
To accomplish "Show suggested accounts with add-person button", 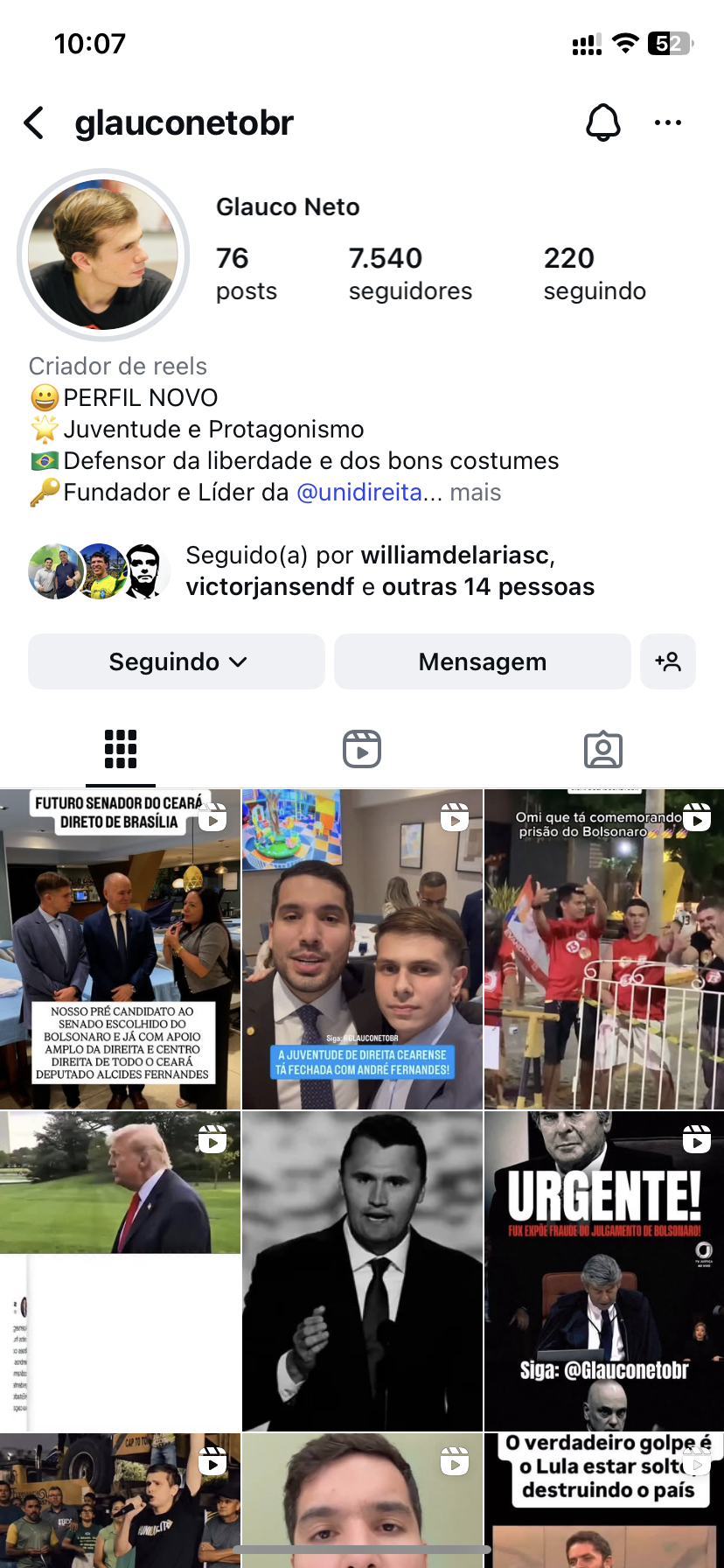I will (x=668, y=661).
